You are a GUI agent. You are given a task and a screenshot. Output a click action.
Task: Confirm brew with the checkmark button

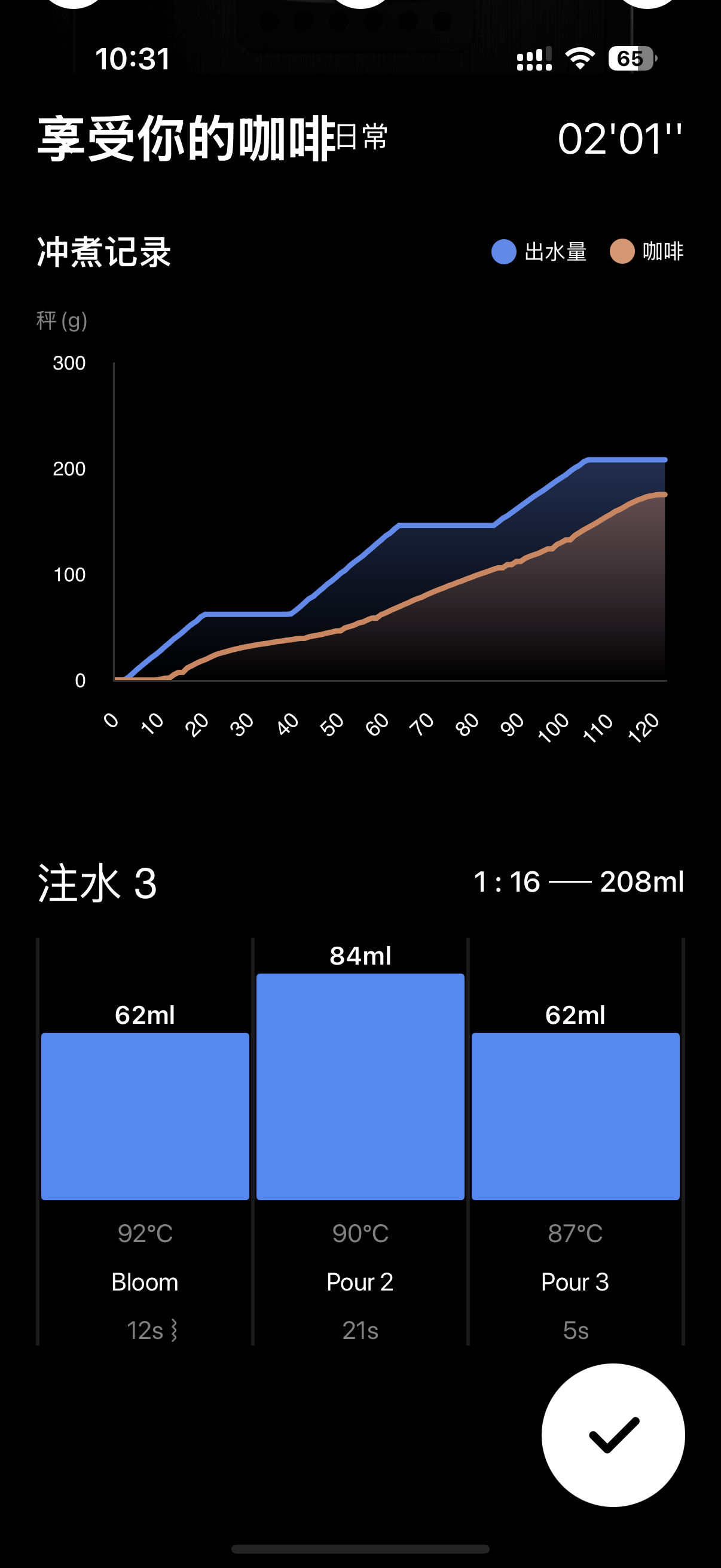[x=613, y=1435]
